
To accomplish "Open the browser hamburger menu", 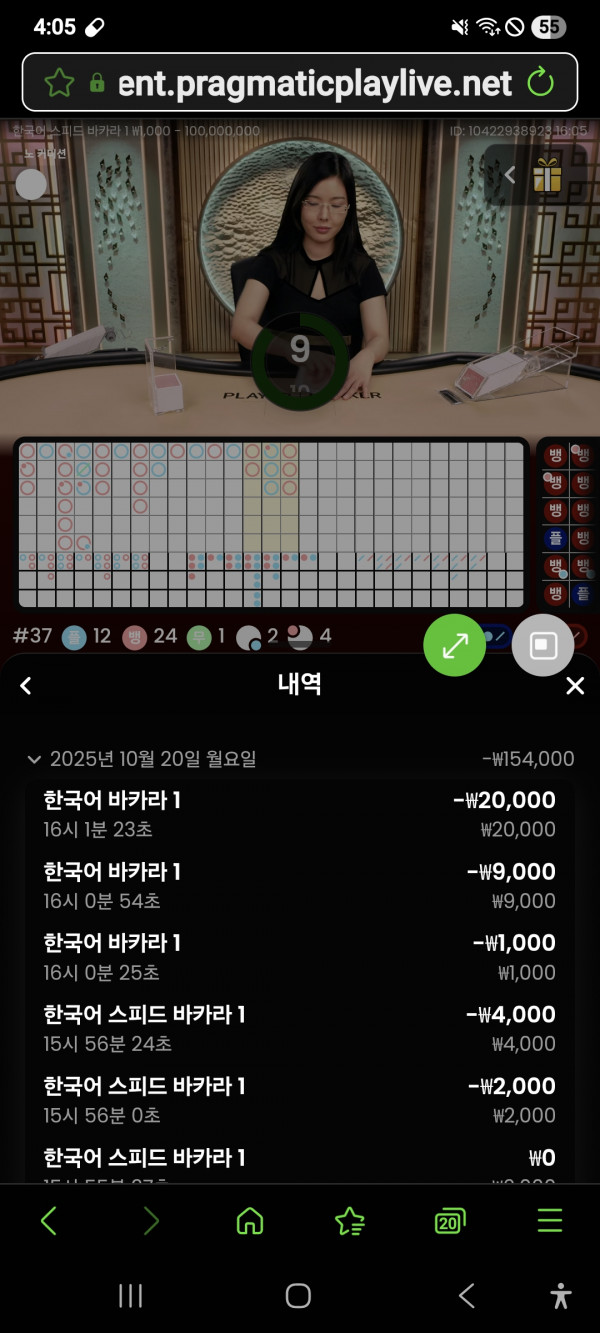I will [x=550, y=1221].
